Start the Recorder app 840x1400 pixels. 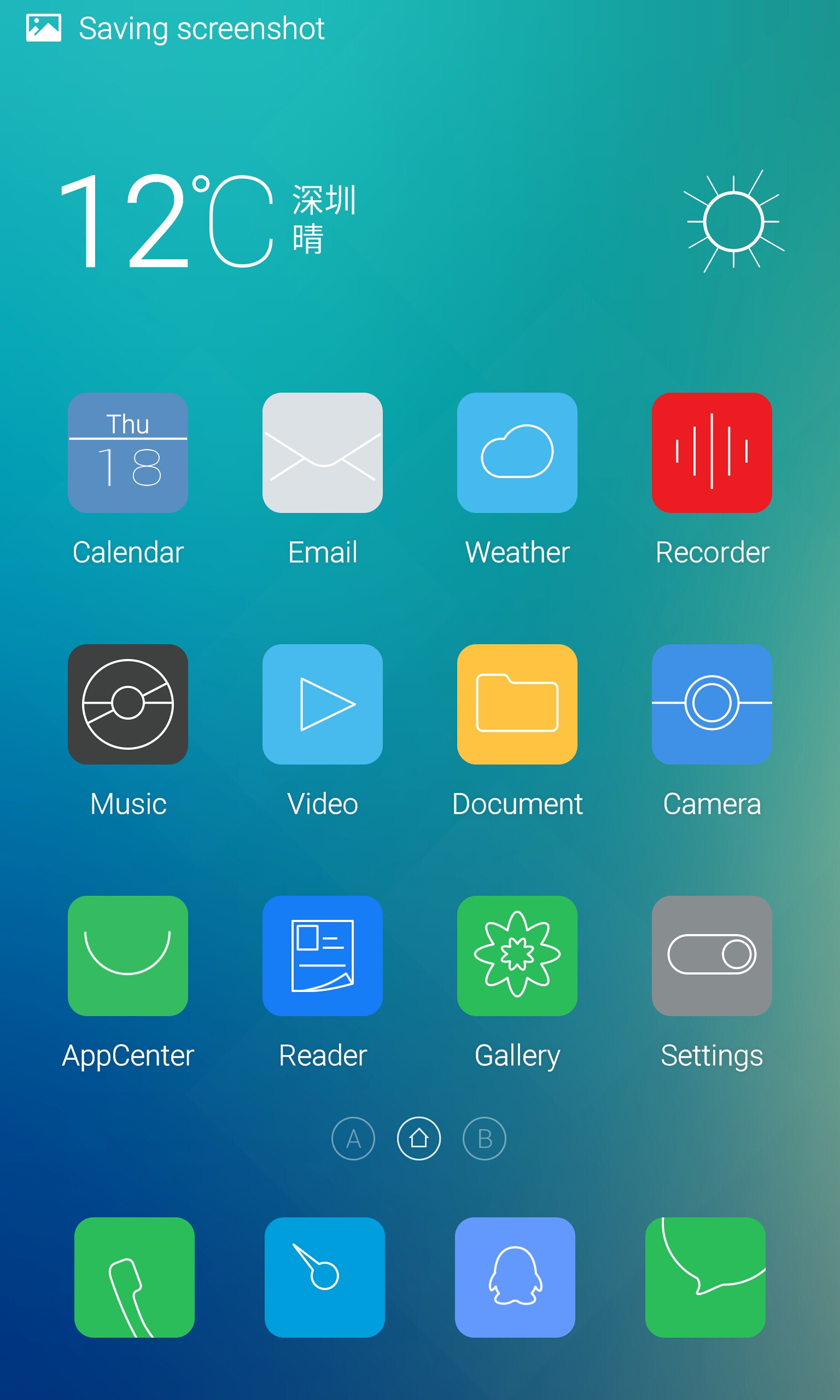(712, 453)
